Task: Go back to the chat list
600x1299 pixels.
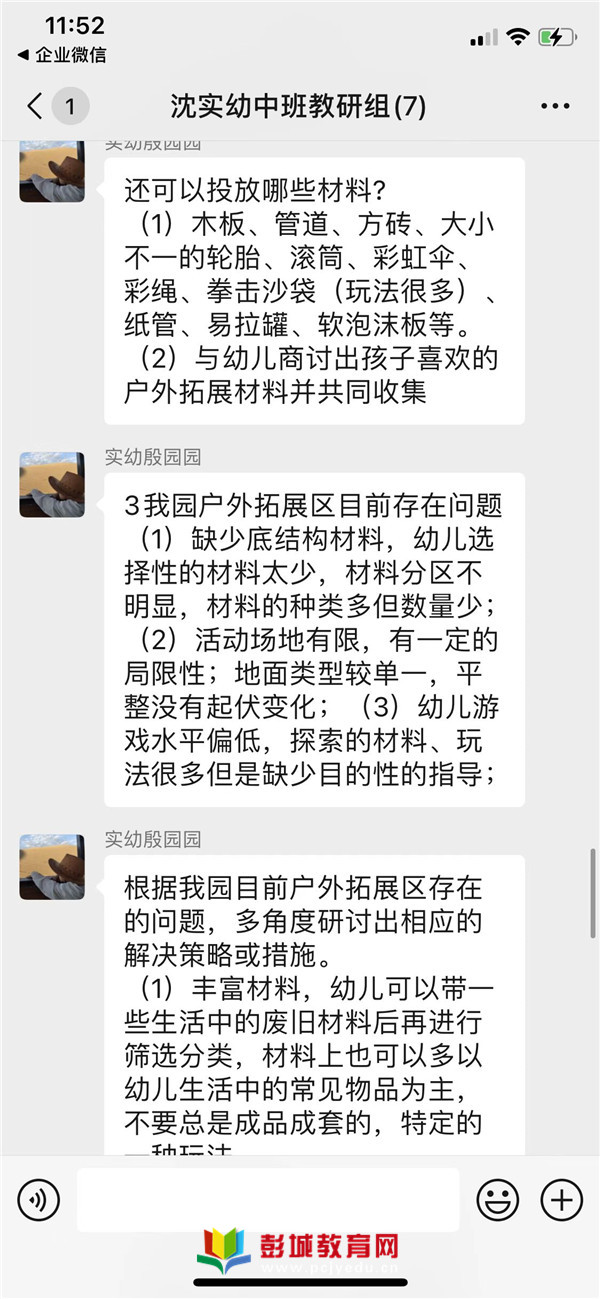Action: (x=36, y=107)
